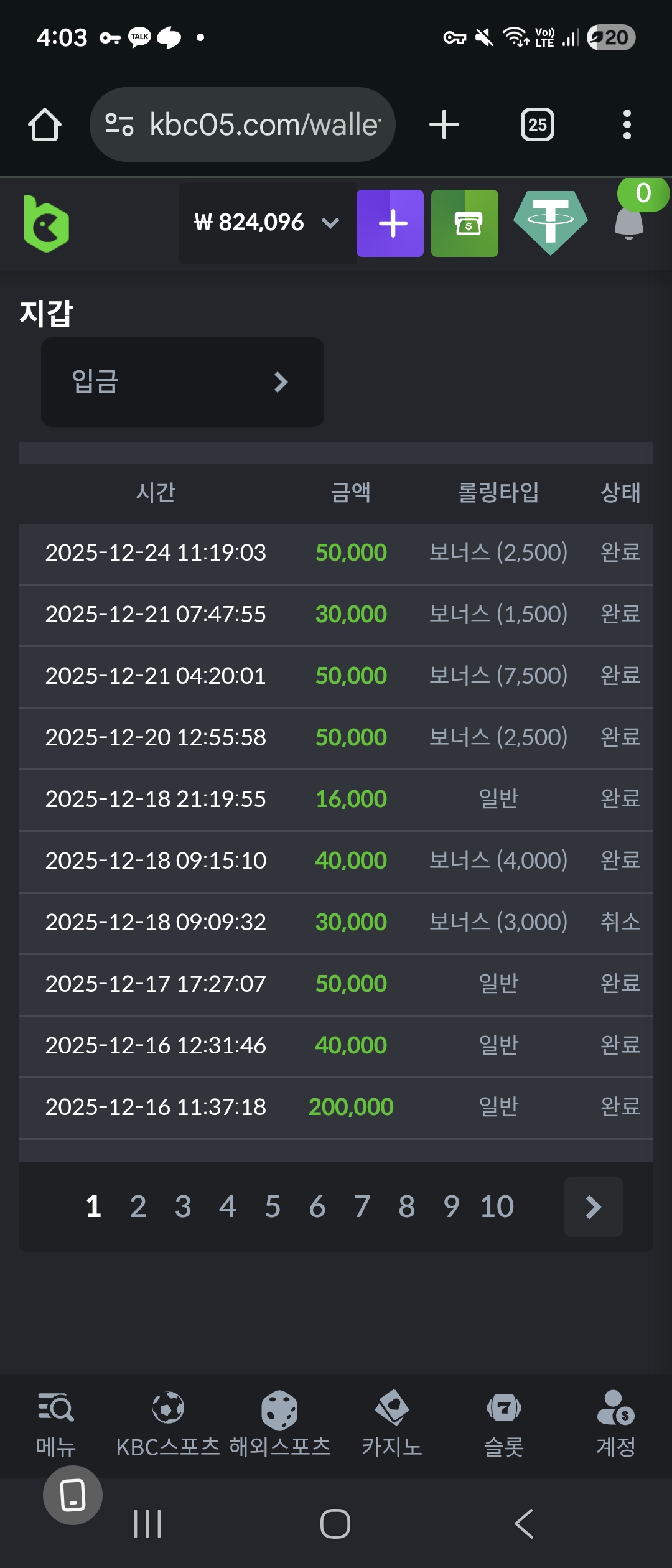
Task: Show the 25 open tabs
Action: pyautogui.click(x=538, y=124)
